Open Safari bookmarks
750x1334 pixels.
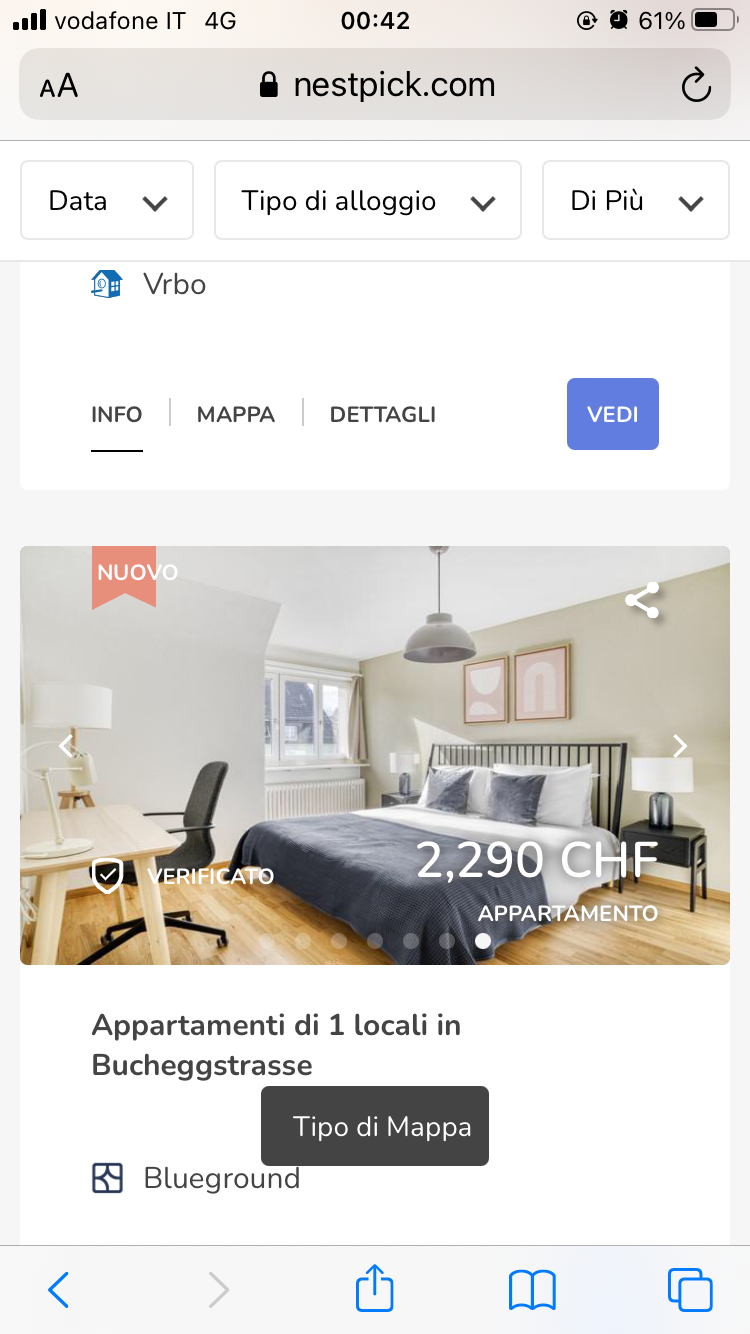pos(532,1289)
